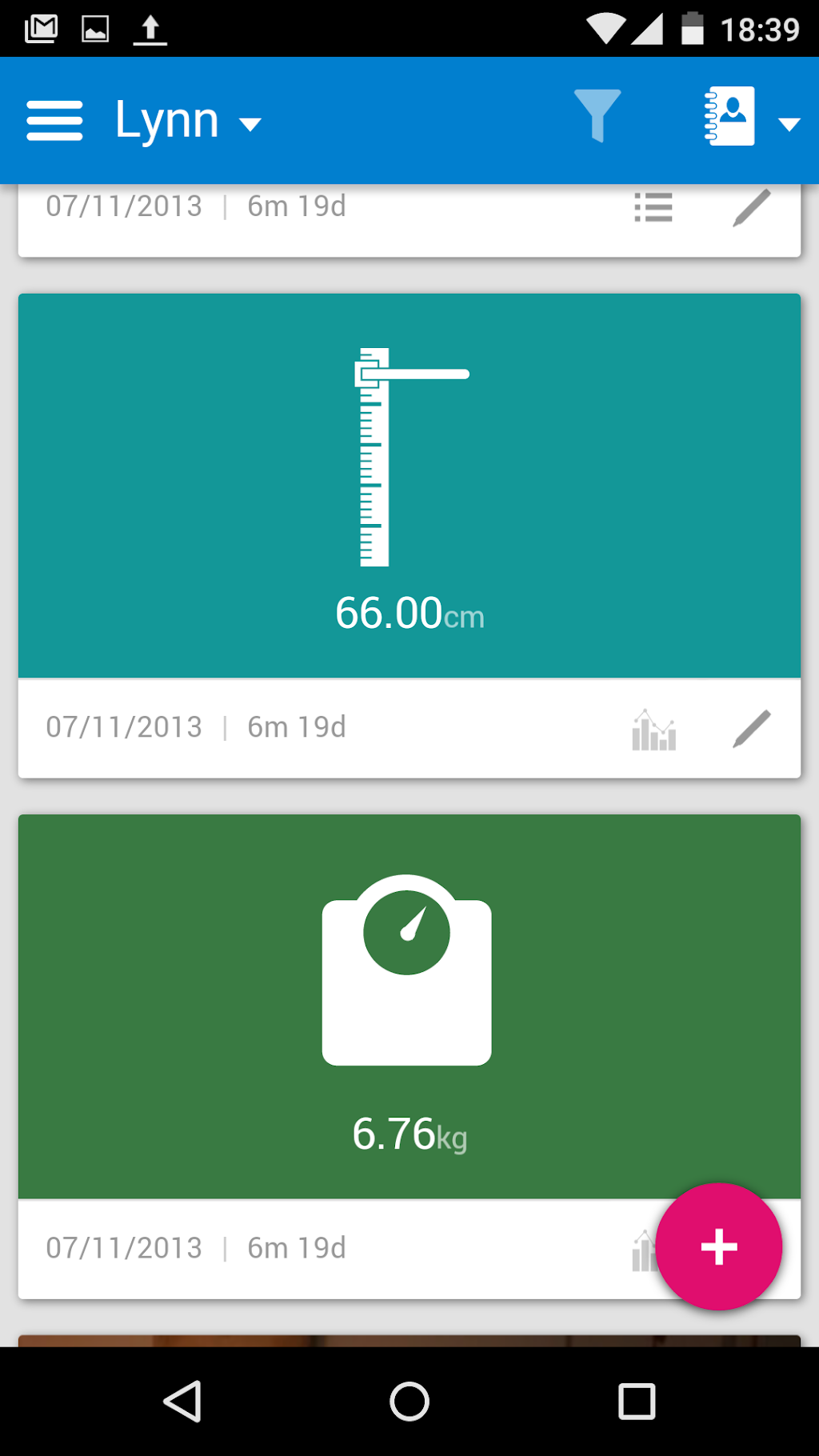Screen dimensions: 819x1456
Task: Expand the Lynn profile dropdown
Action: click(188, 122)
